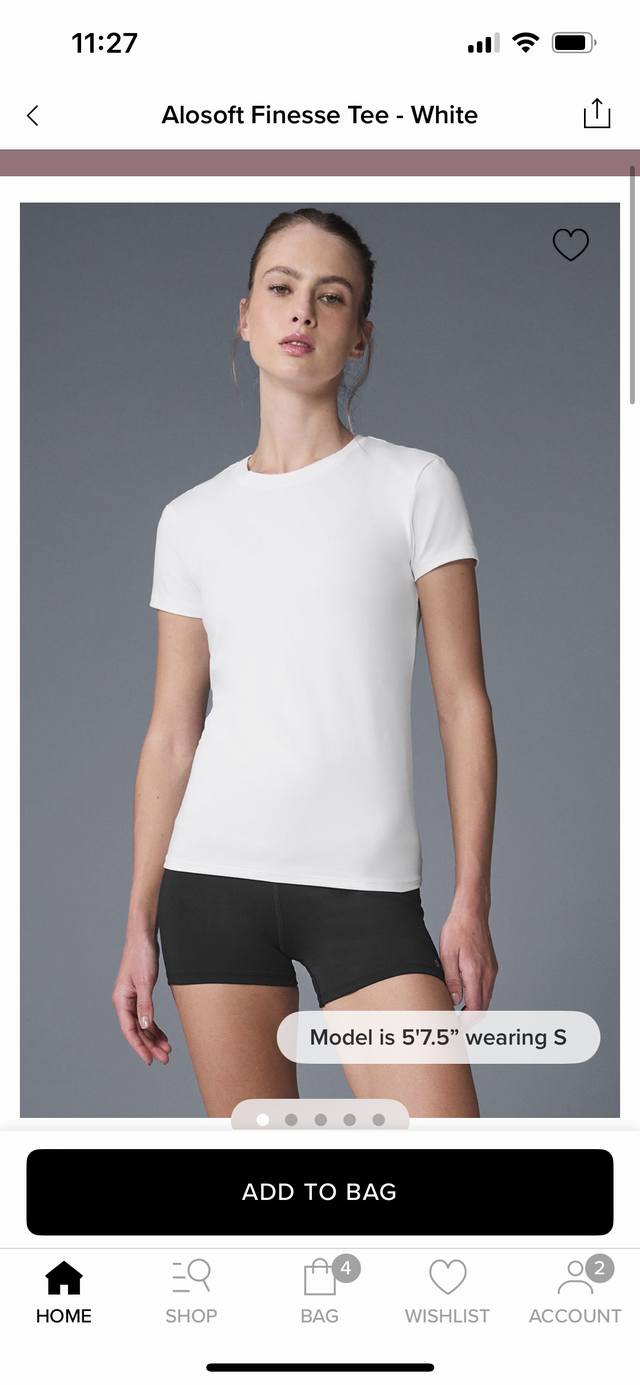Tap Add to Bag button
640x1385 pixels.
(x=319, y=1191)
